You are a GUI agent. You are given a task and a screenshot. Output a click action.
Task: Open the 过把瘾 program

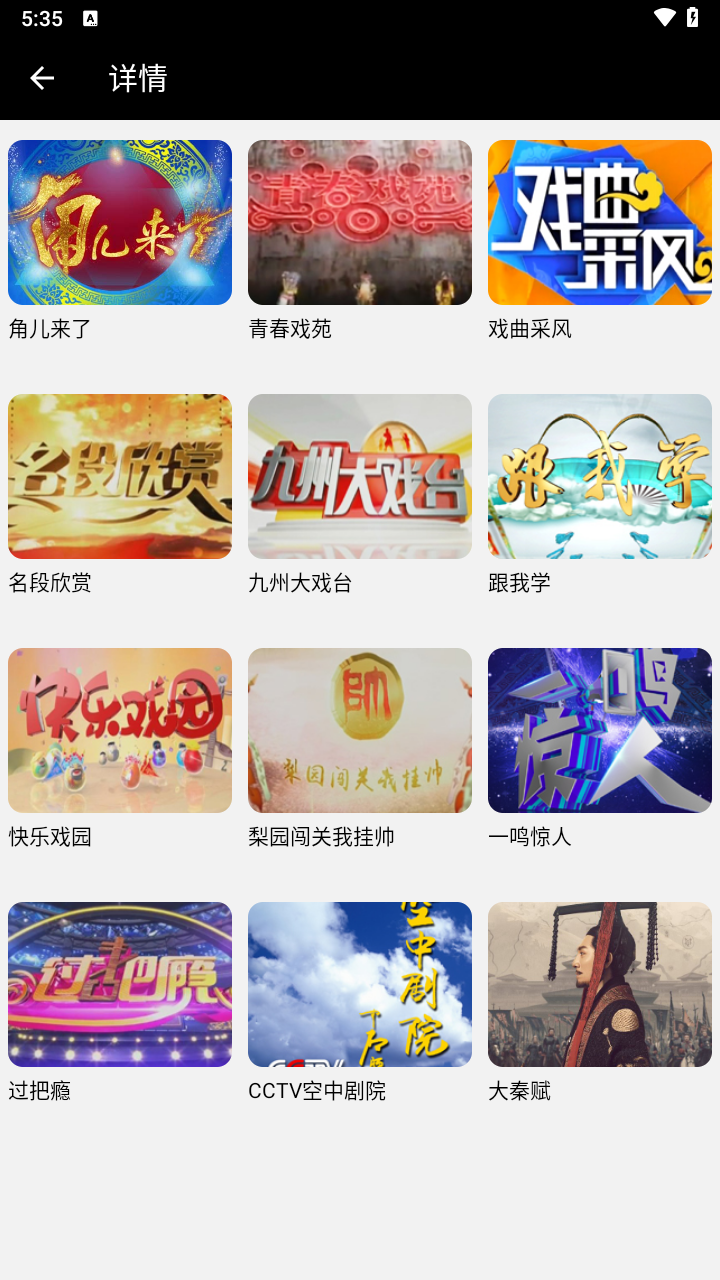[120, 985]
